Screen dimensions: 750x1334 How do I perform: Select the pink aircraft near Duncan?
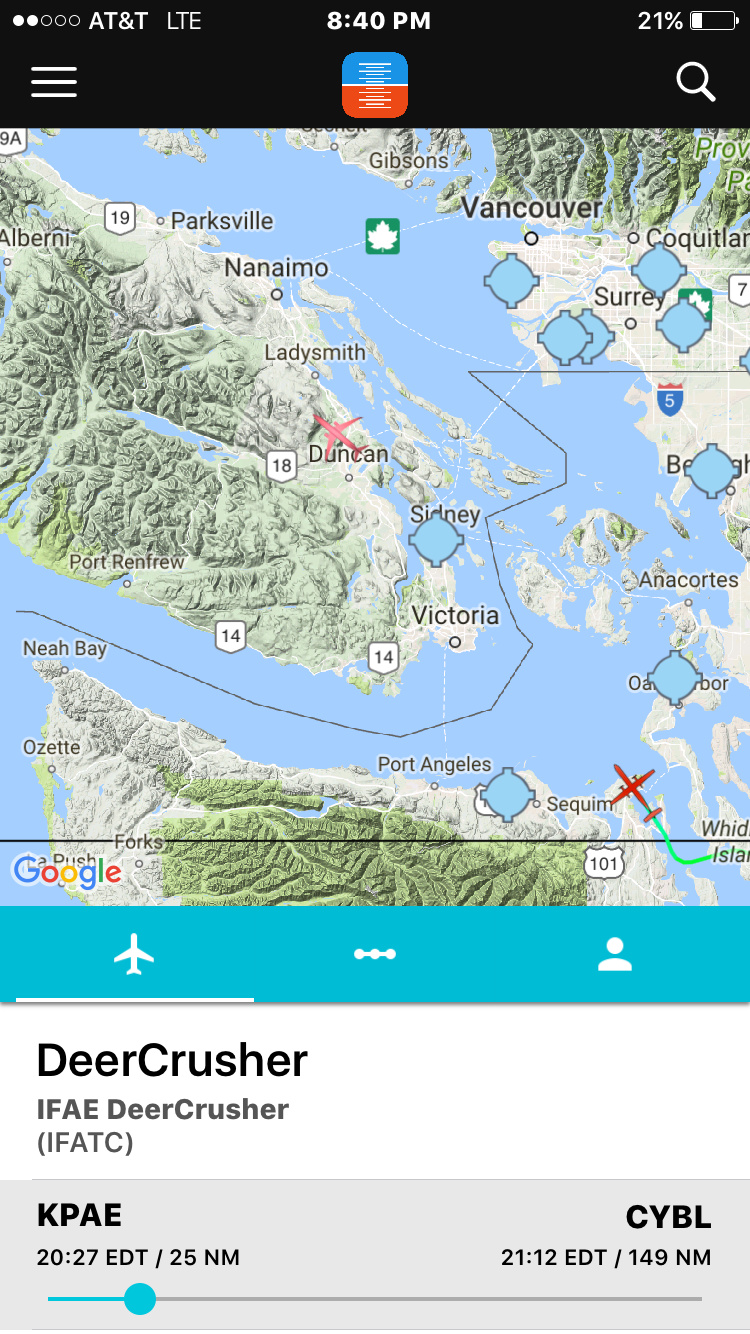[x=338, y=435]
